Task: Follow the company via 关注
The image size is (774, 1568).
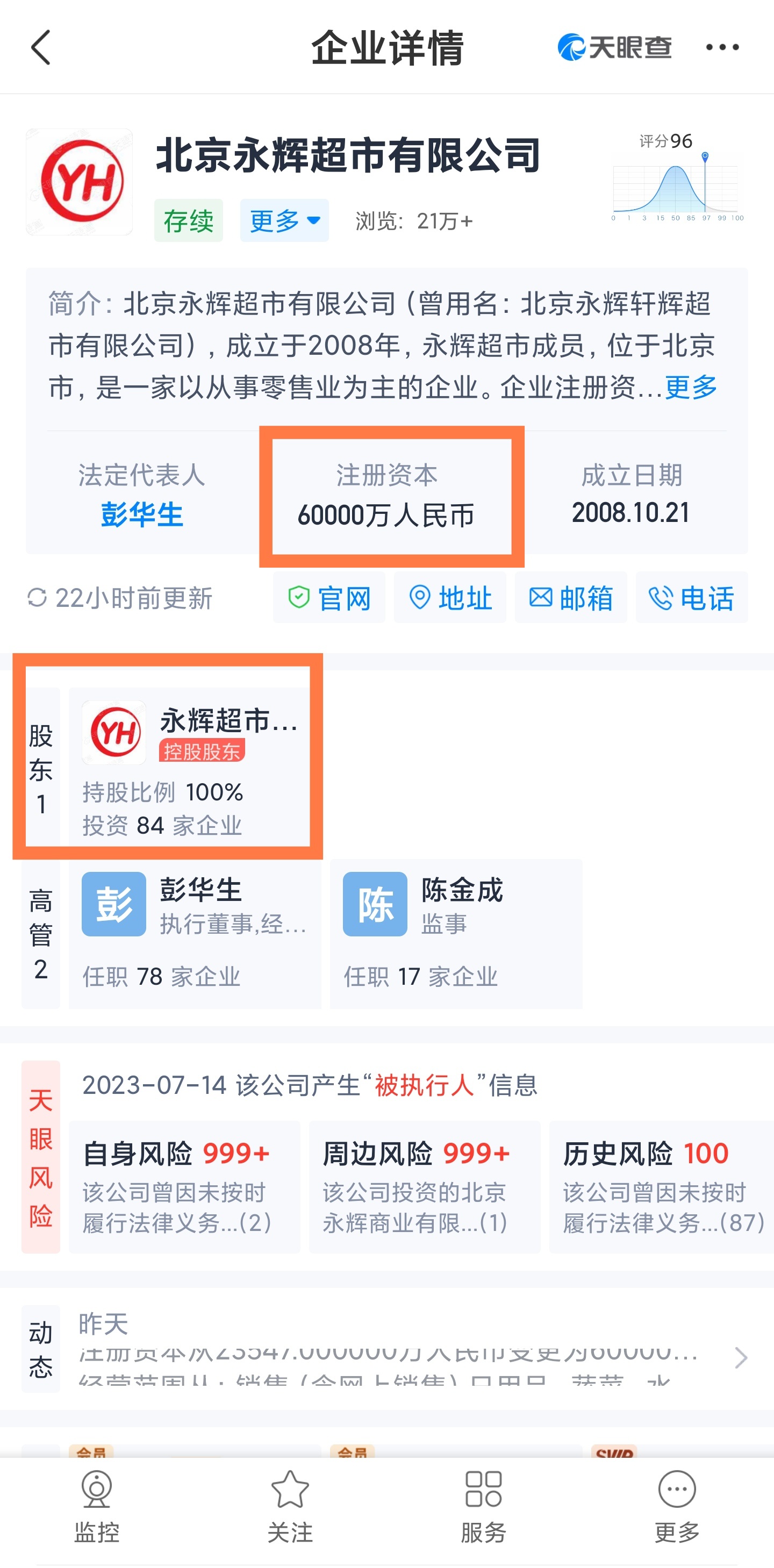Action: pos(290,1507)
